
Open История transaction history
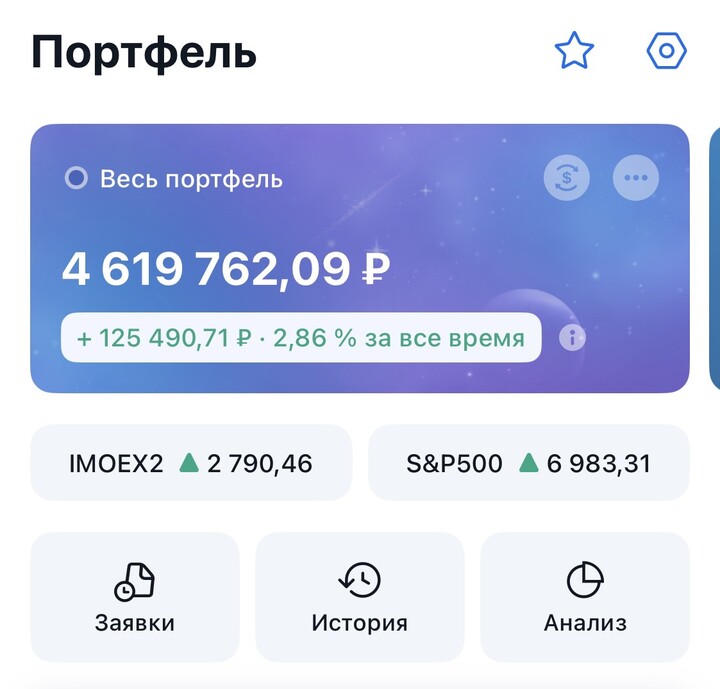click(360, 597)
